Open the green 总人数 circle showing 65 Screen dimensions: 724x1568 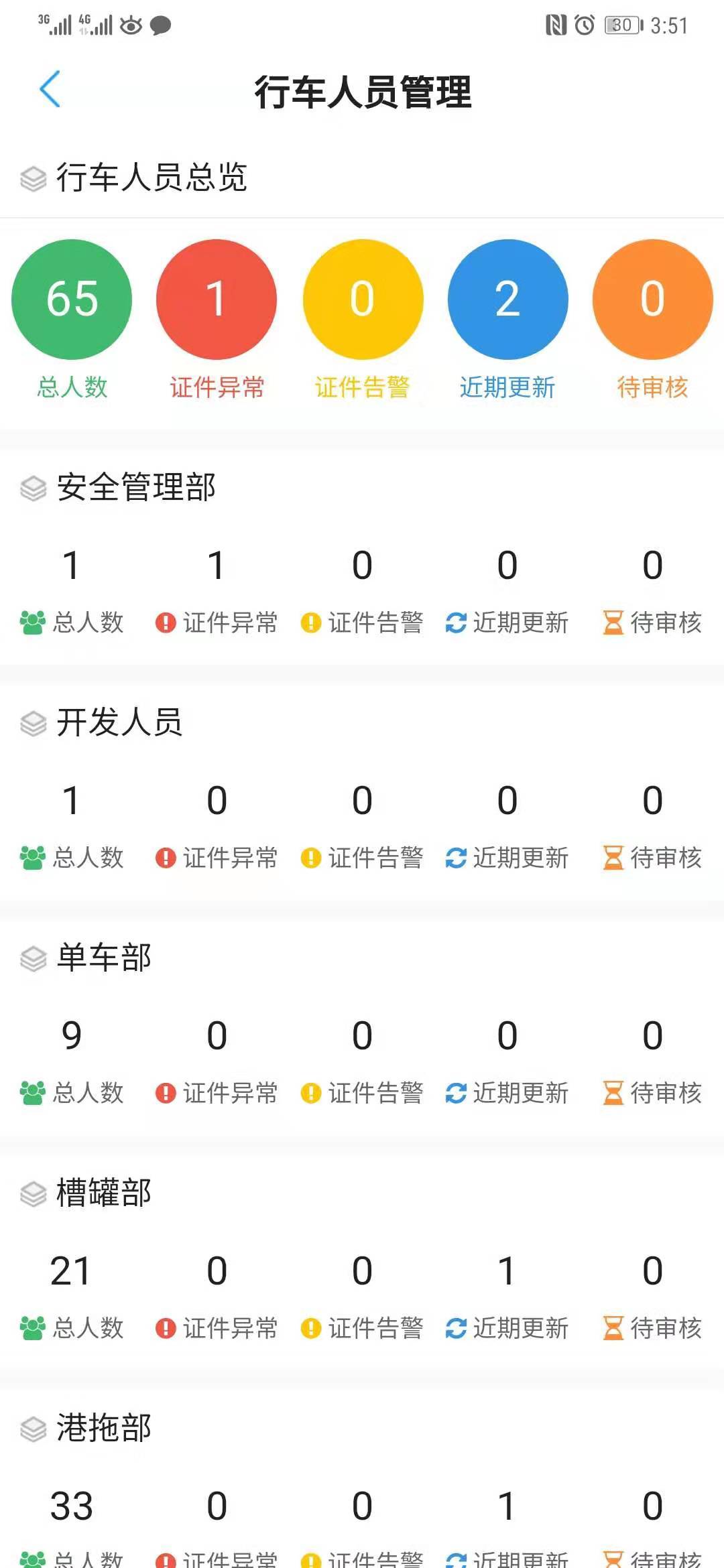point(72,299)
